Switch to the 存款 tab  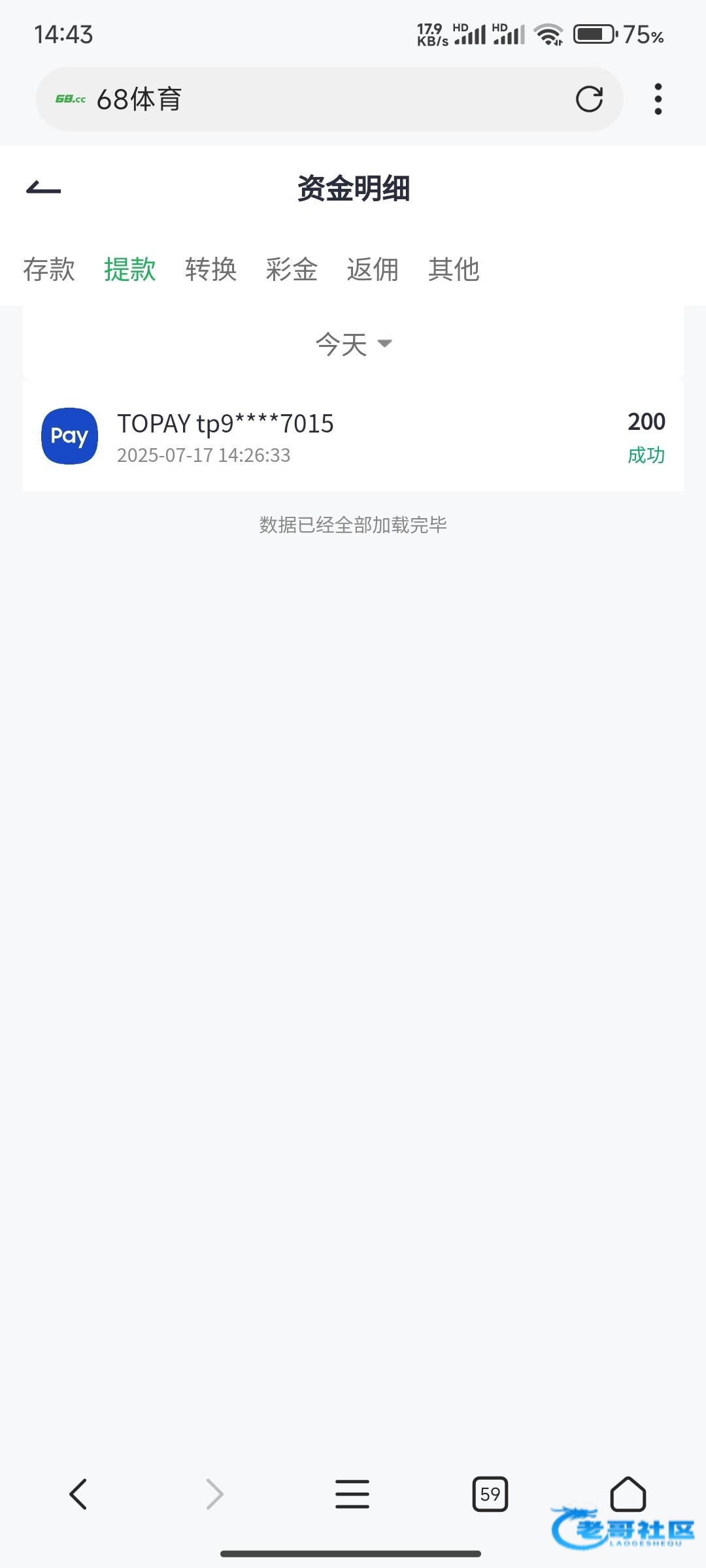[49, 269]
